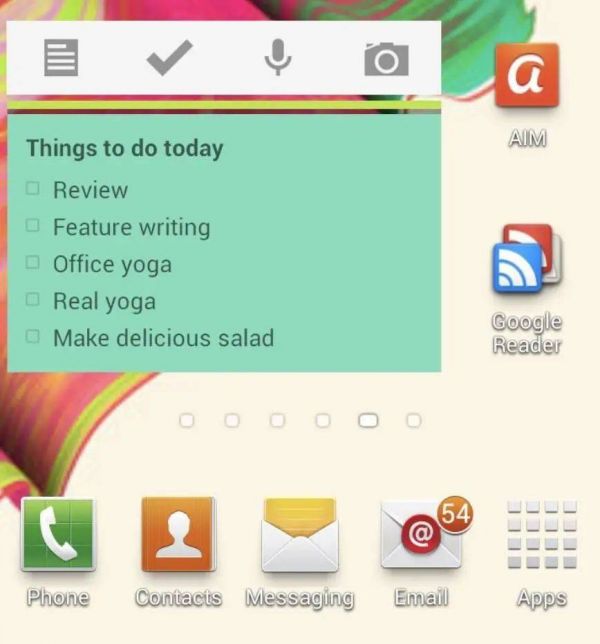600x644 pixels.
Task: Check off the Review item
Action: 33,188
